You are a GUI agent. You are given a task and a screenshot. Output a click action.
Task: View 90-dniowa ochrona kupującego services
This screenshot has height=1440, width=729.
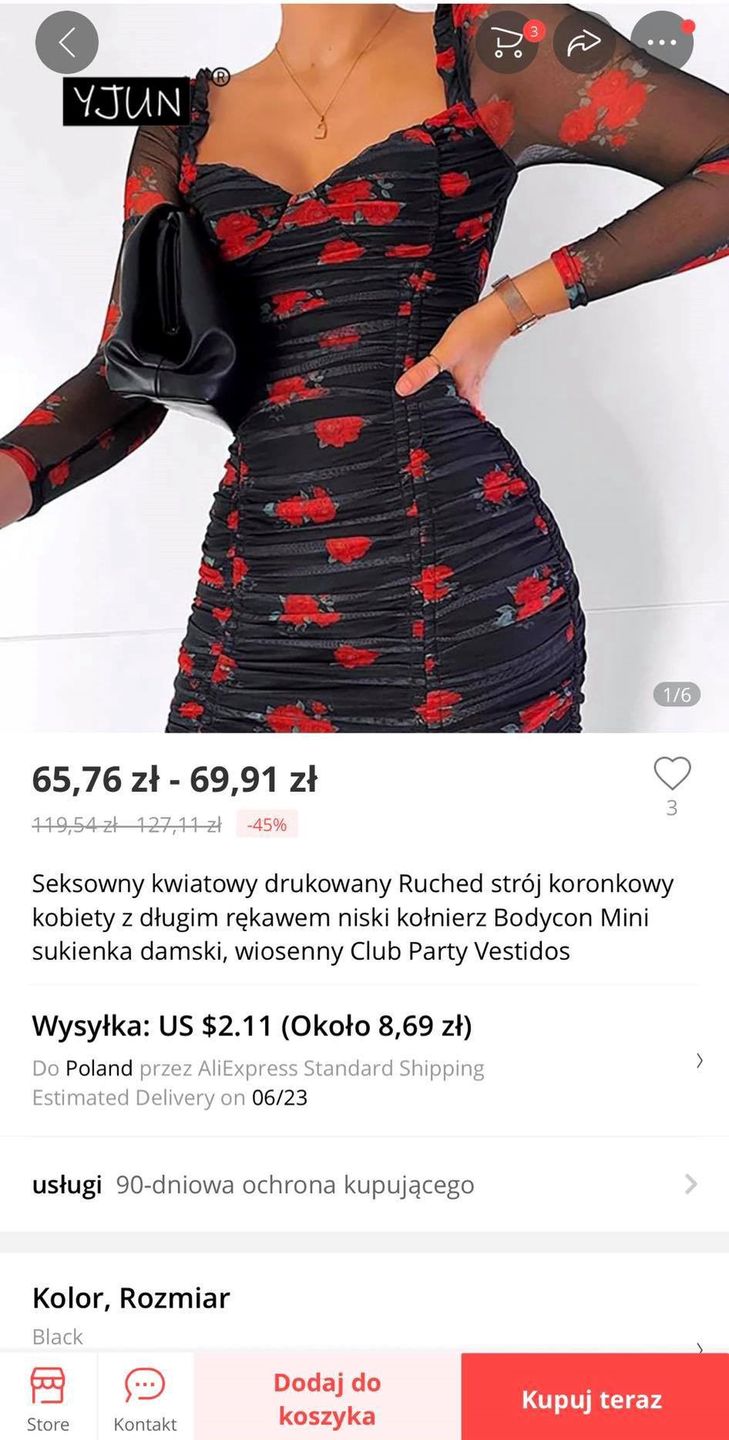click(364, 1185)
